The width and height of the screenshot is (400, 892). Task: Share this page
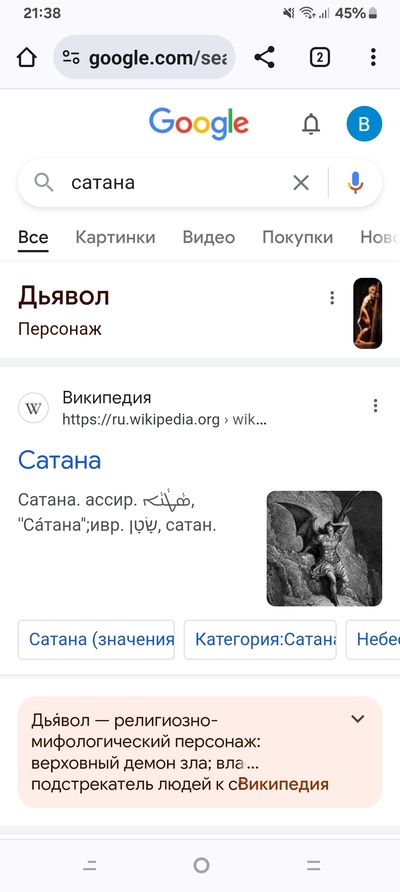tap(264, 57)
